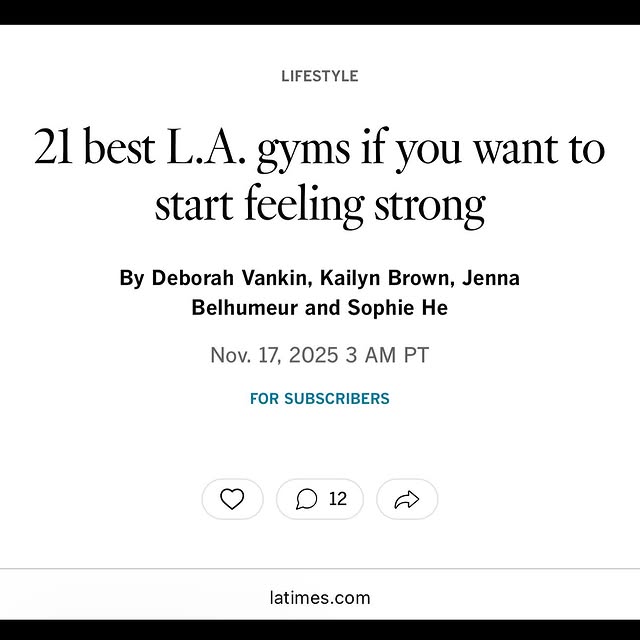Open the Lifestyle section link
This screenshot has height=640, width=640.
click(320, 76)
